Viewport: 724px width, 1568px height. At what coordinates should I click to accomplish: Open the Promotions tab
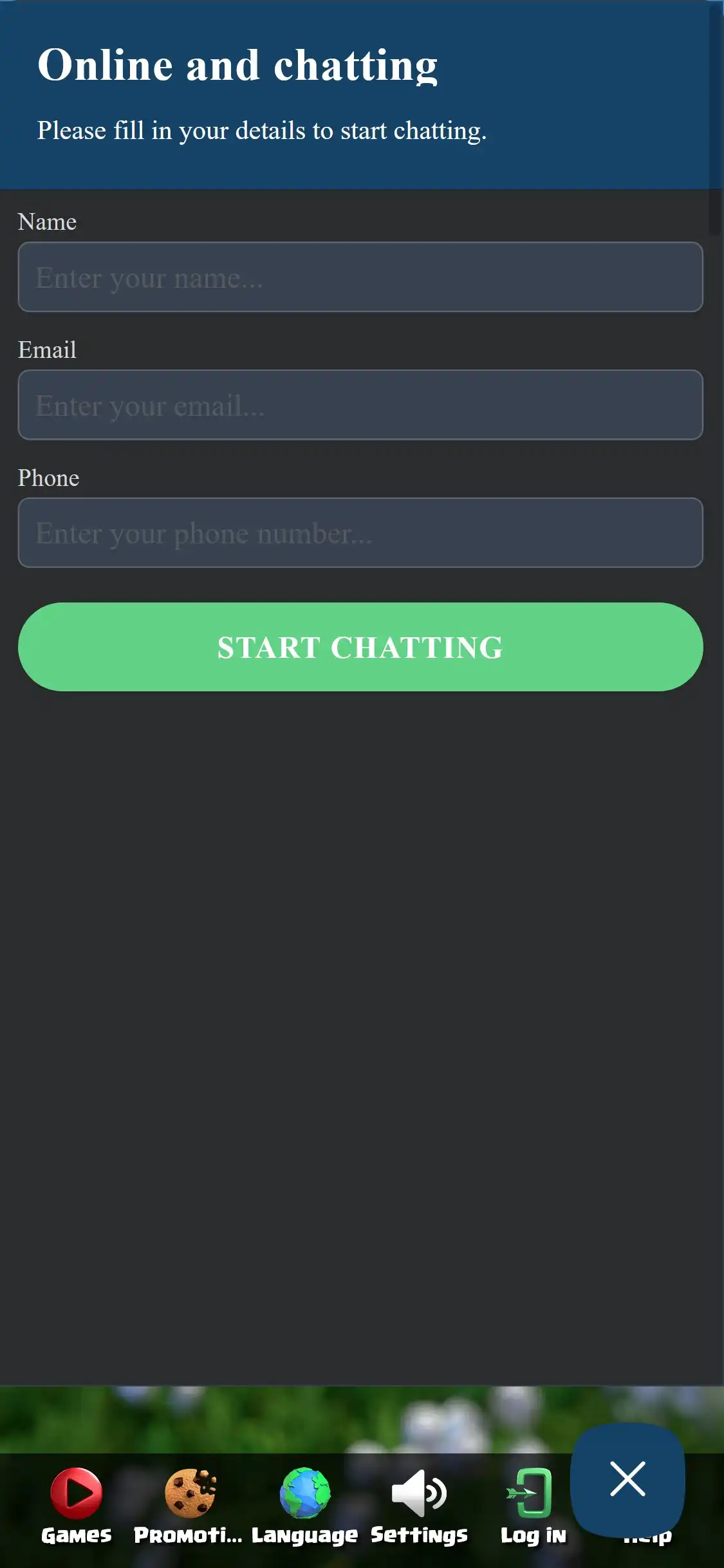pos(189,1506)
